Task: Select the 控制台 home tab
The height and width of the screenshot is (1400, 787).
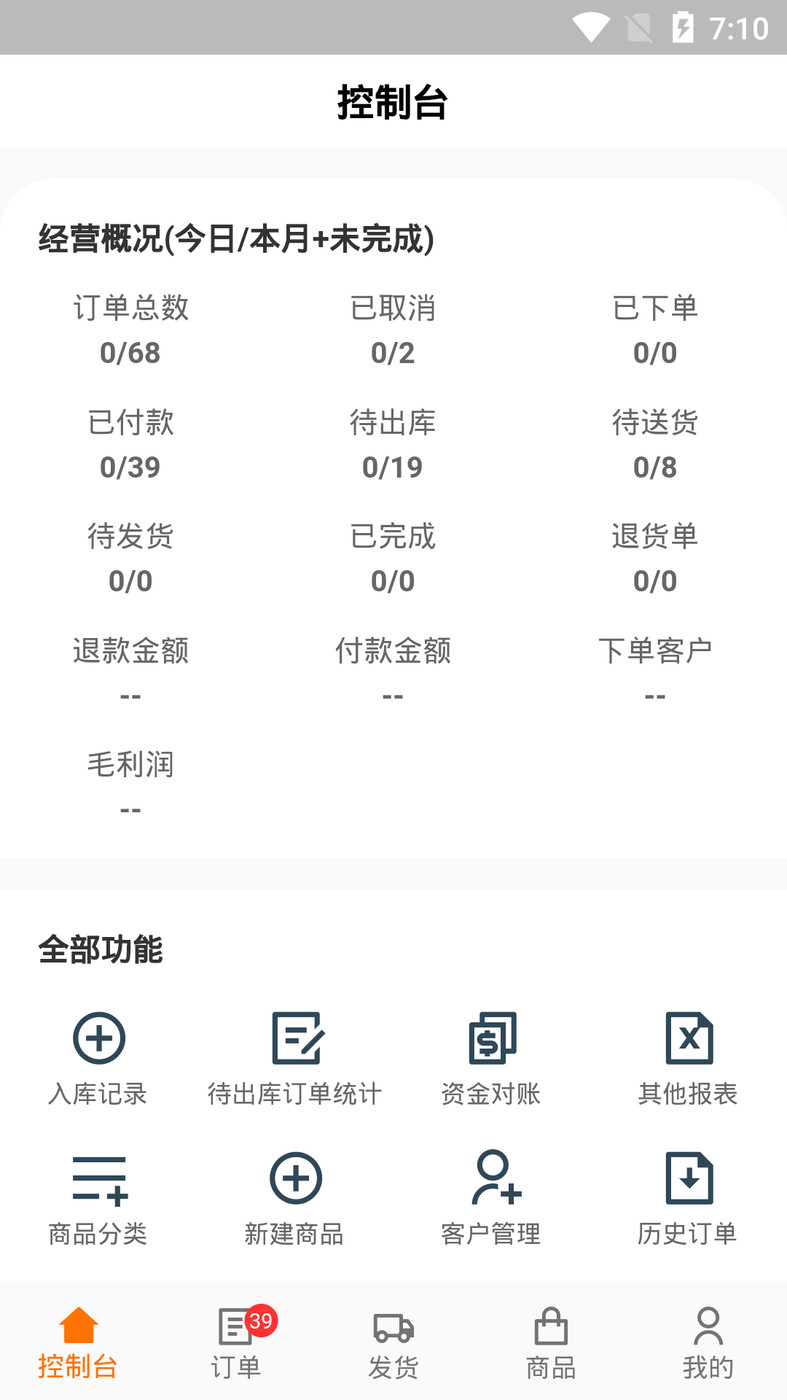Action: pos(78,1340)
